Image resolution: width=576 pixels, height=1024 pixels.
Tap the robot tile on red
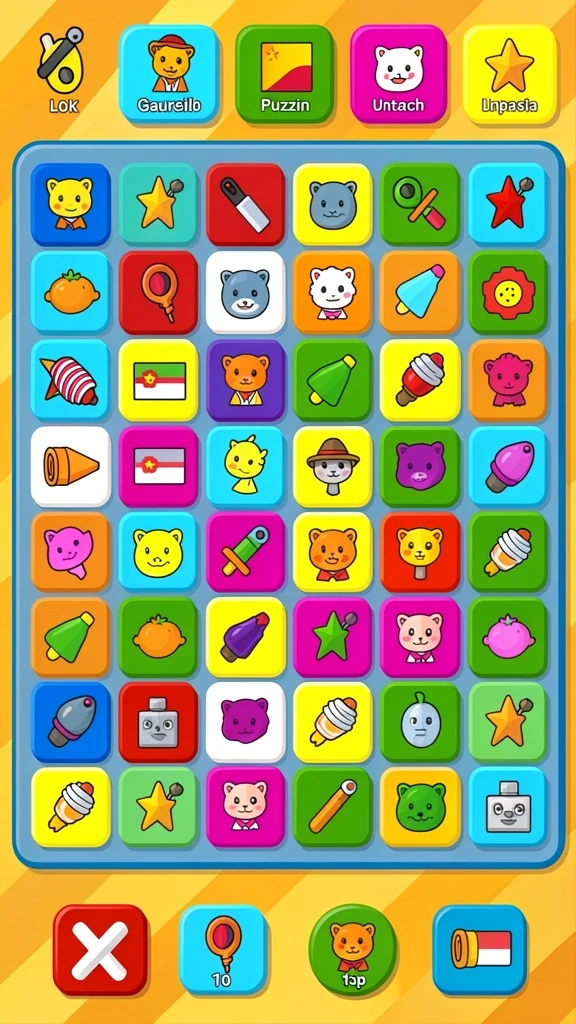(x=158, y=722)
